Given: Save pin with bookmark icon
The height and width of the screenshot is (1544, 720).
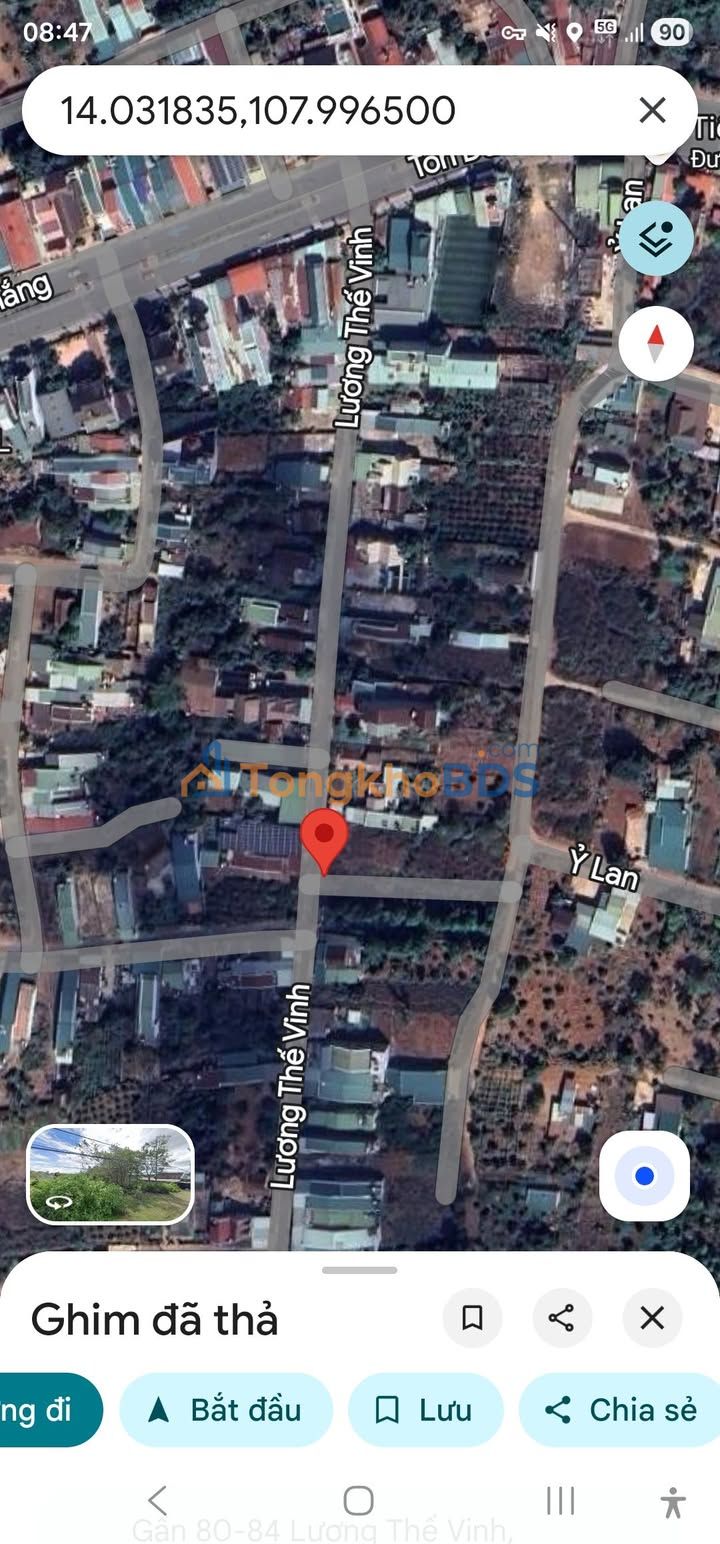Looking at the screenshot, I should 472,1318.
